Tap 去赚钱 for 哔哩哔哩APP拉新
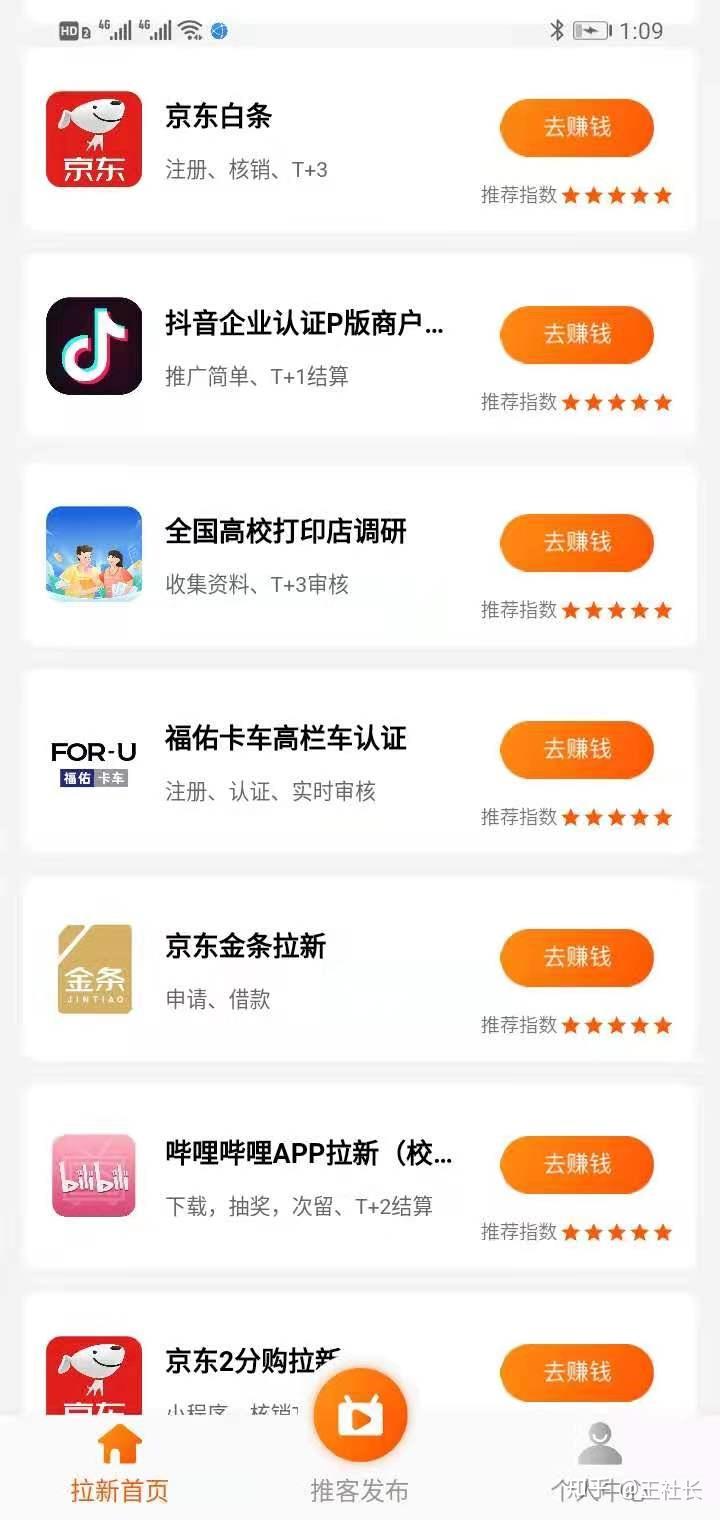 (577, 1165)
